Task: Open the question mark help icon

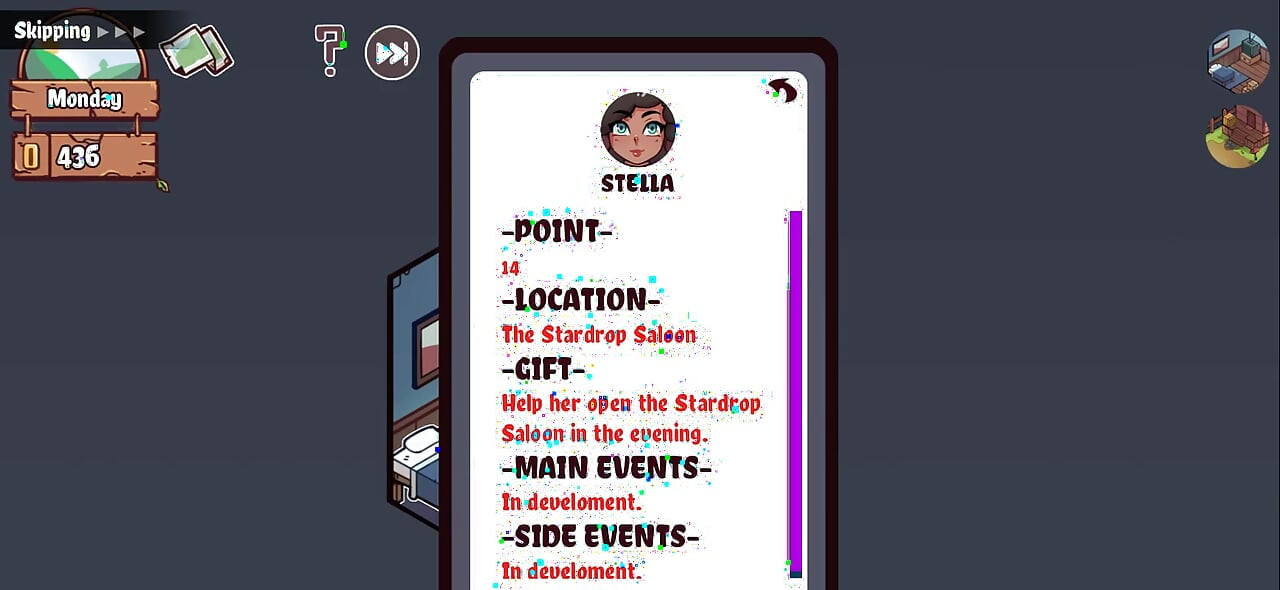Action: point(329,50)
